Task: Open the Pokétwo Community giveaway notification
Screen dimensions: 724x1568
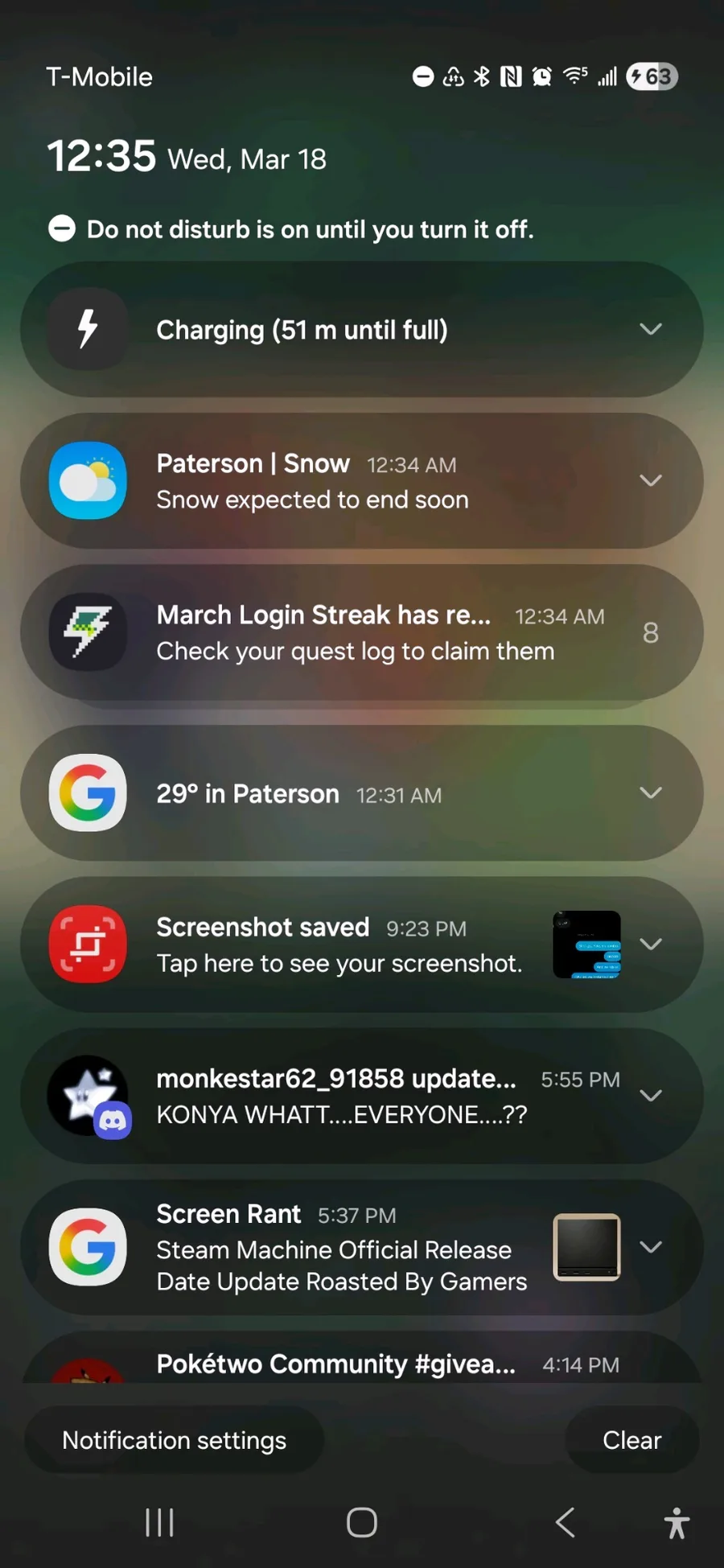Action: pyautogui.click(x=338, y=1364)
